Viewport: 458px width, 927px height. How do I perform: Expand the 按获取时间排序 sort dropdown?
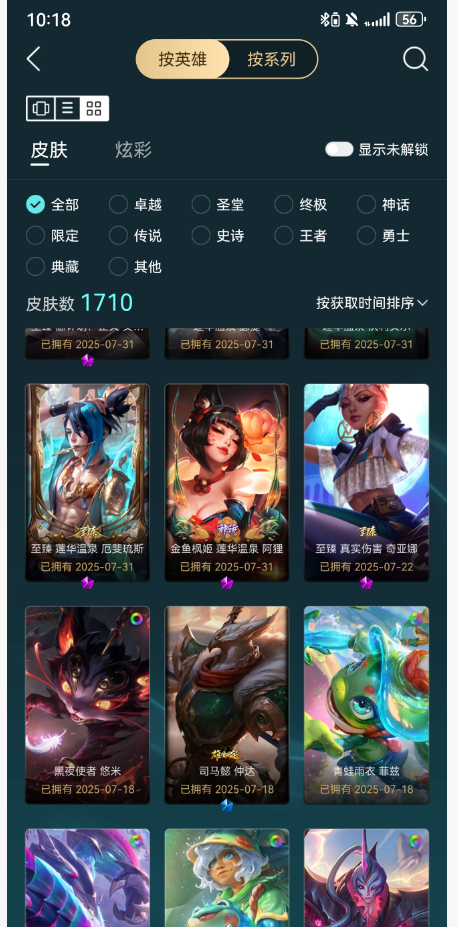click(x=372, y=303)
